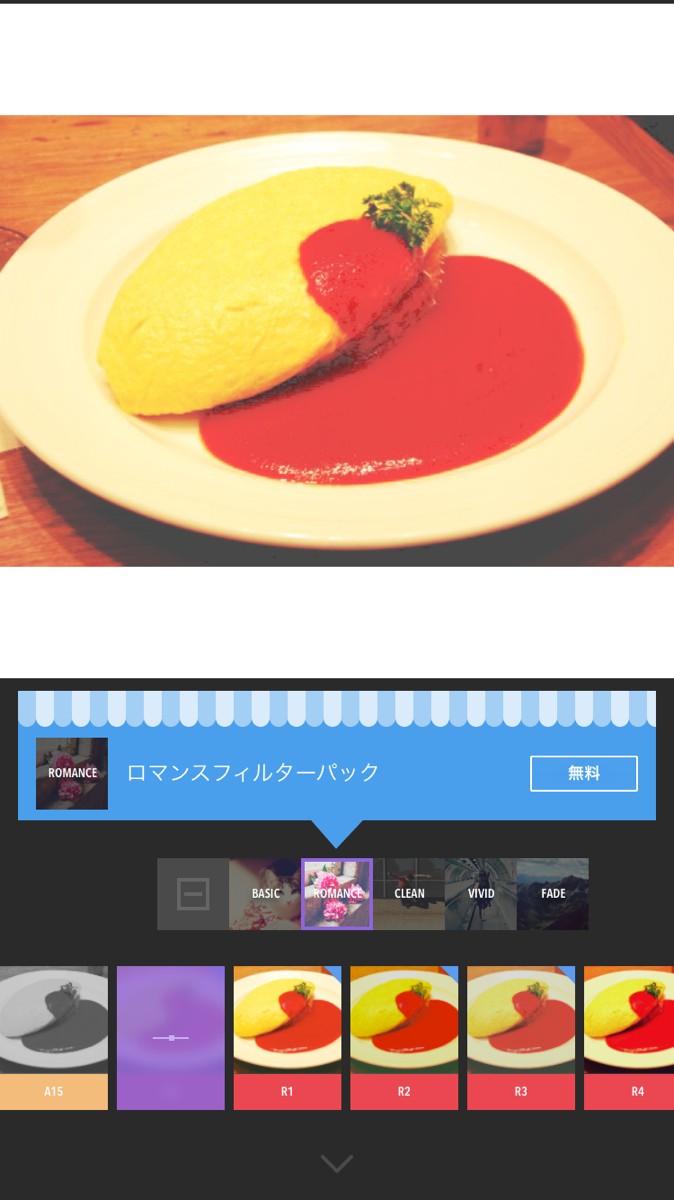Apply the A15 monochrome filter
The height and width of the screenshot is (1200, 674).
(54, 1037)
